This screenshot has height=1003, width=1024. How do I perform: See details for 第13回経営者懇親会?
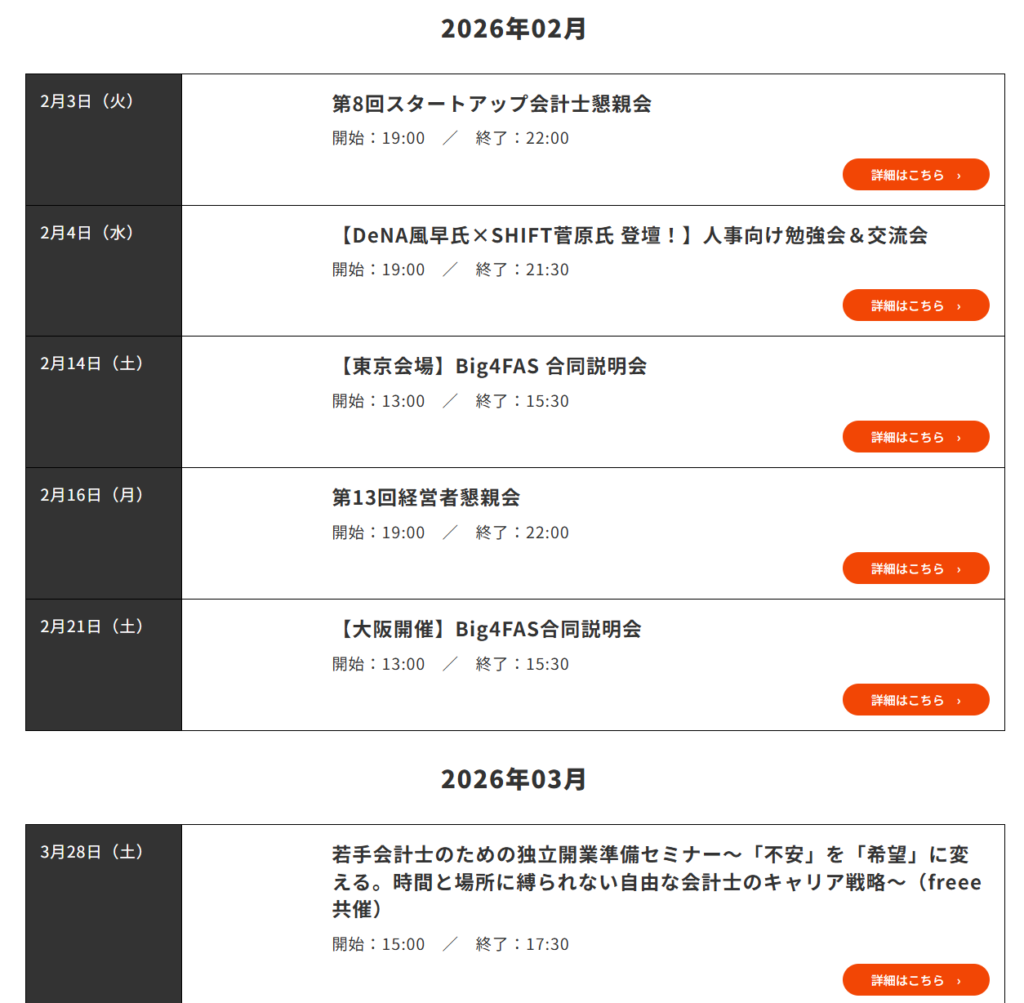[x=915, y=568]
